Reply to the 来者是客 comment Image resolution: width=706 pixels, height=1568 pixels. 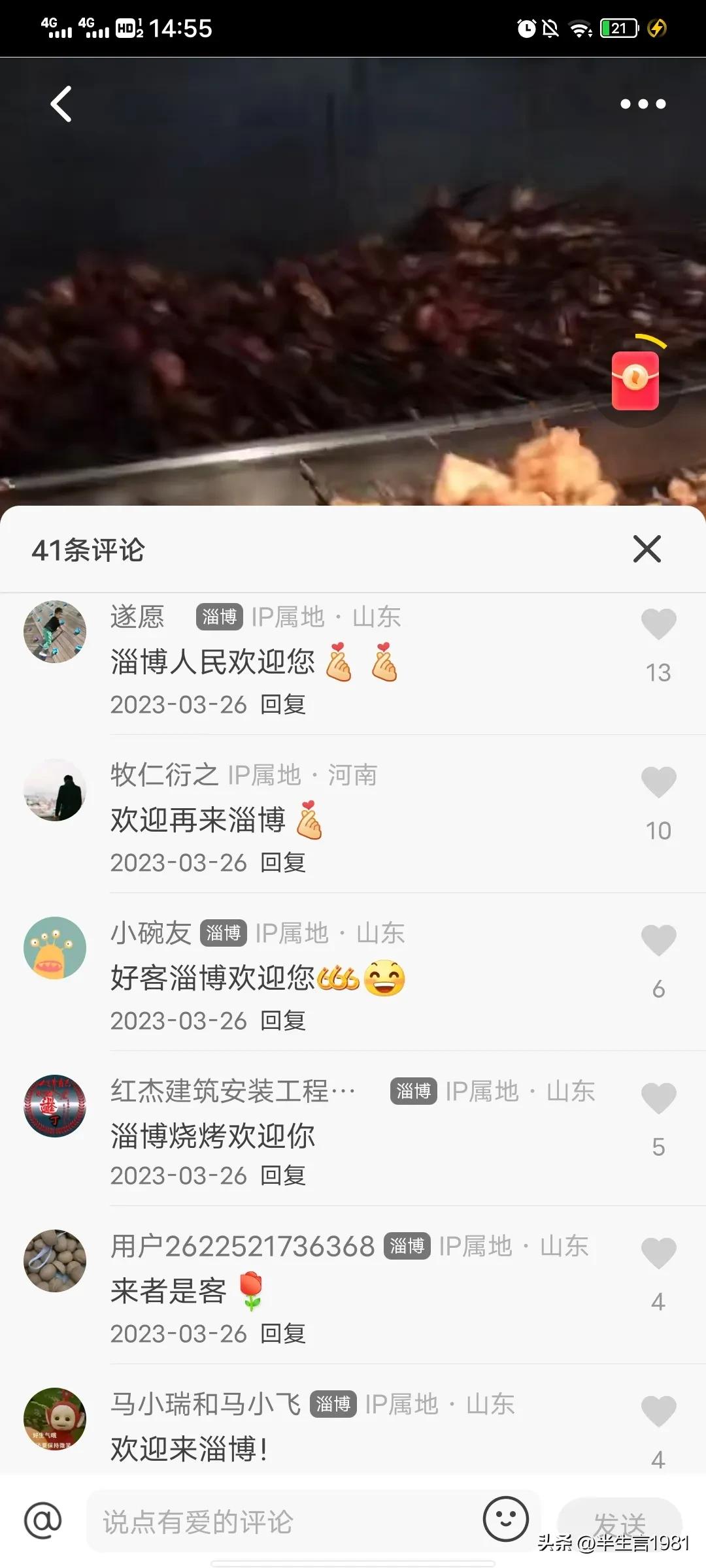tap(283, 1333)
